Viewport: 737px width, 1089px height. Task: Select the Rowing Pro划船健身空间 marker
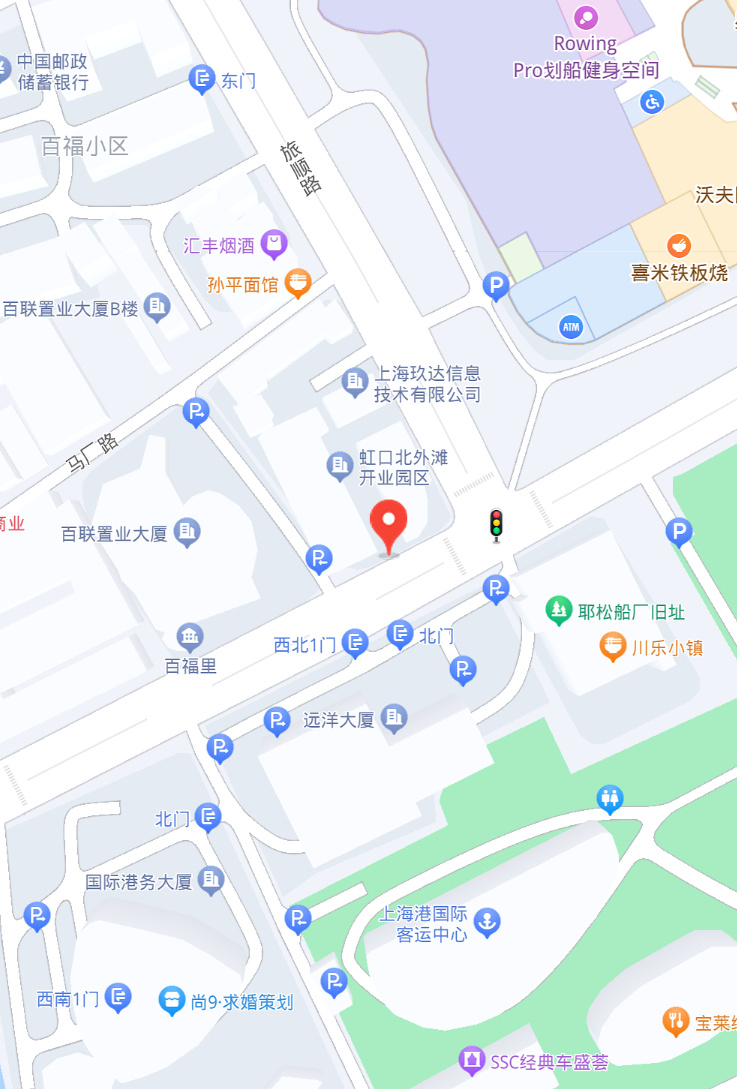point(586,17)
